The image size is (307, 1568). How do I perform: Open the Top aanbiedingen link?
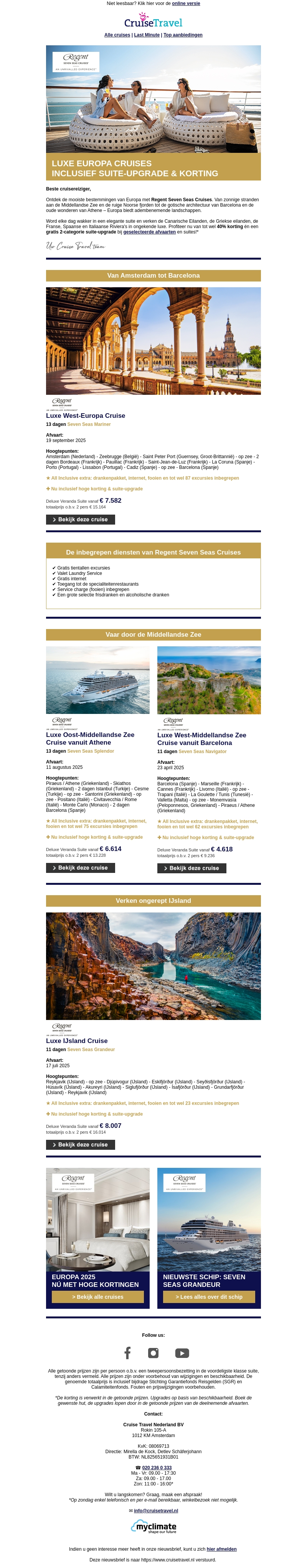tap(182, 35)
